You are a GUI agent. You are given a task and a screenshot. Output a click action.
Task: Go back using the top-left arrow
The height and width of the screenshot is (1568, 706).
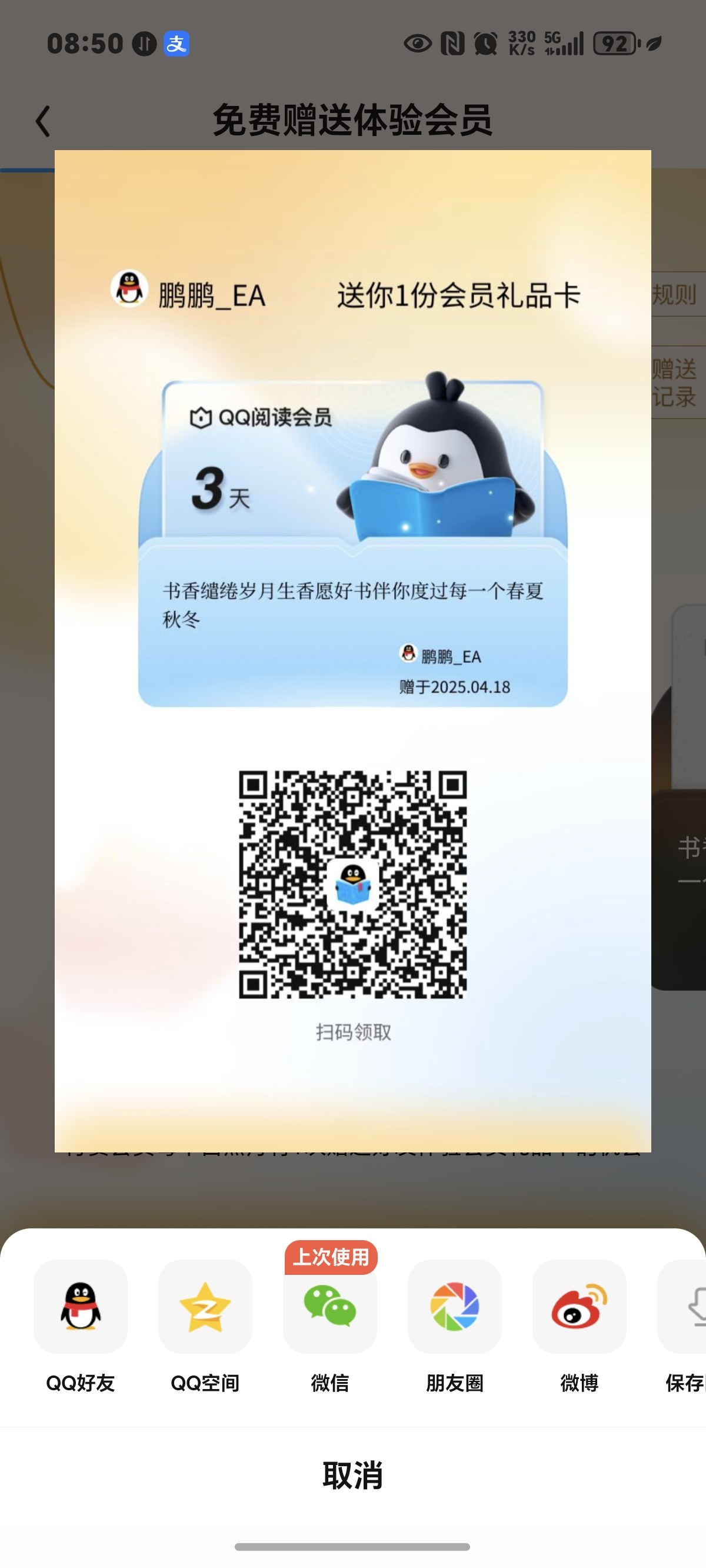(42, 121)
